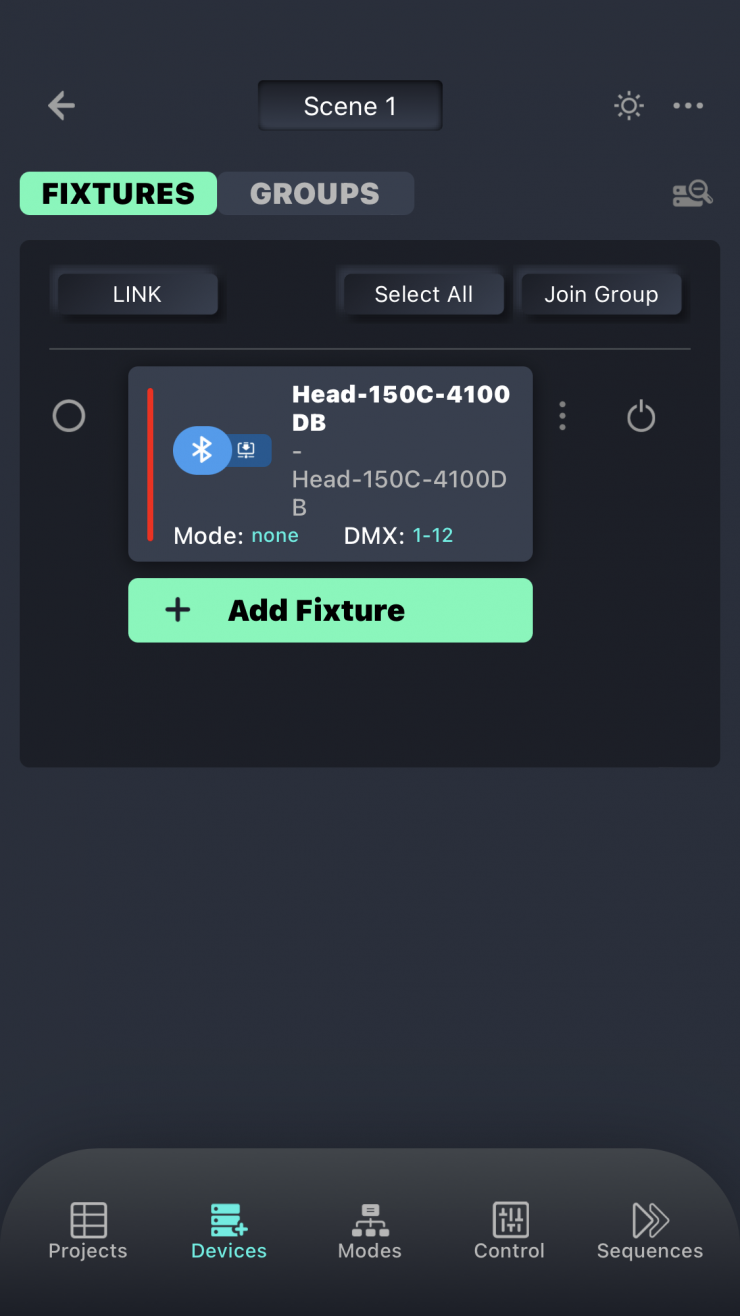Open the top overflow menu
Viewport: 740px width, 1316px height.
(688, 106)
